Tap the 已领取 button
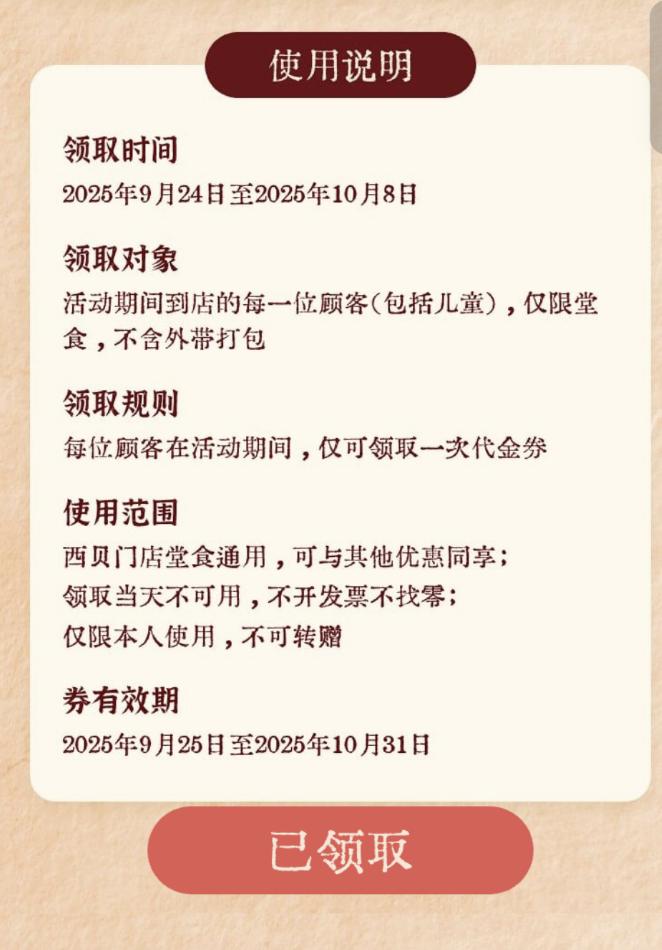The image size is (662, 950). tap(340, 851)
